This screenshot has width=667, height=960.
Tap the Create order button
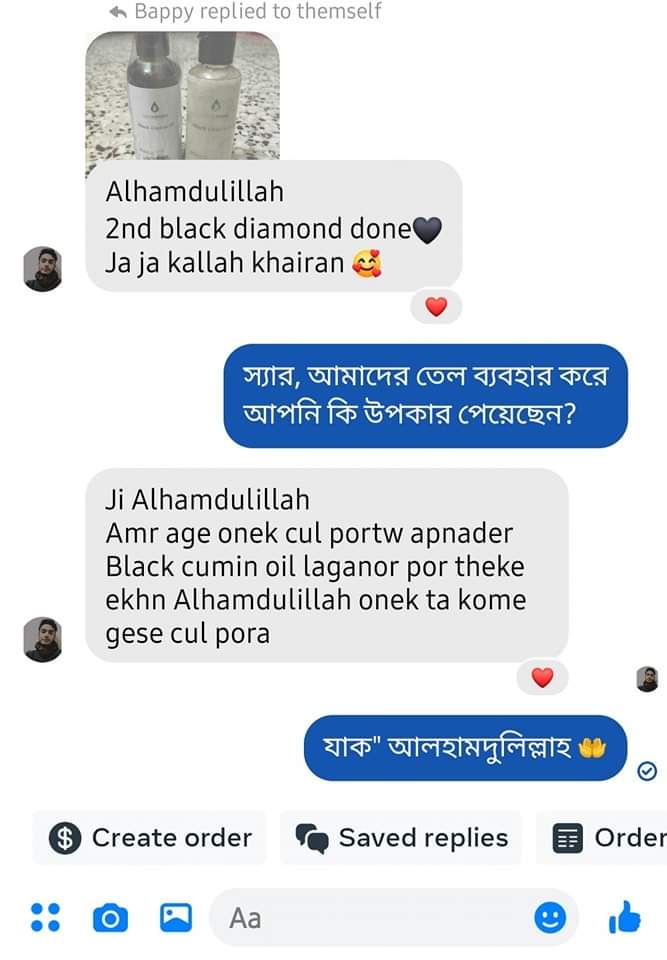(150, 838)
